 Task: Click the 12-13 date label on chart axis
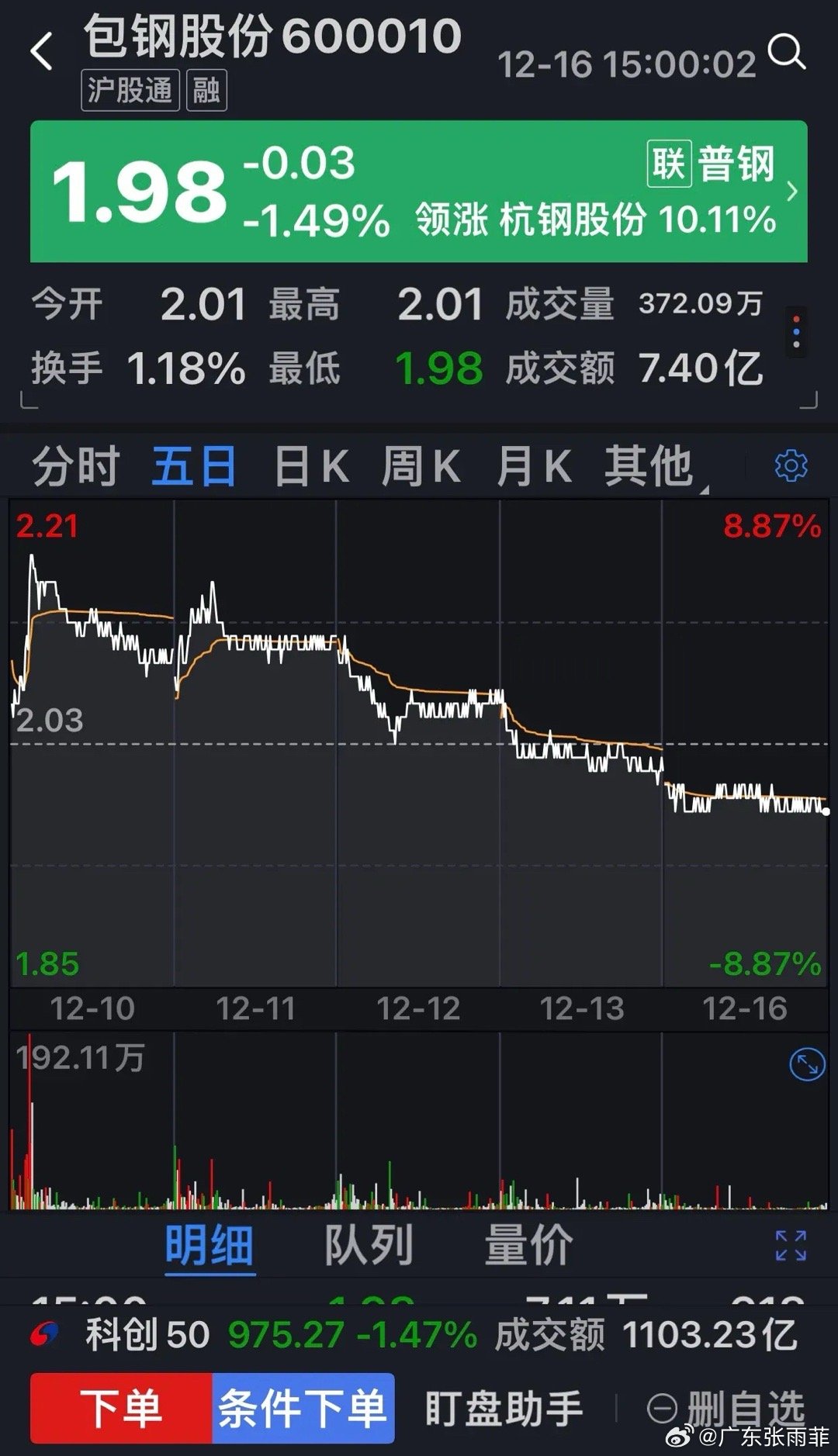[x=582, y=1009]
